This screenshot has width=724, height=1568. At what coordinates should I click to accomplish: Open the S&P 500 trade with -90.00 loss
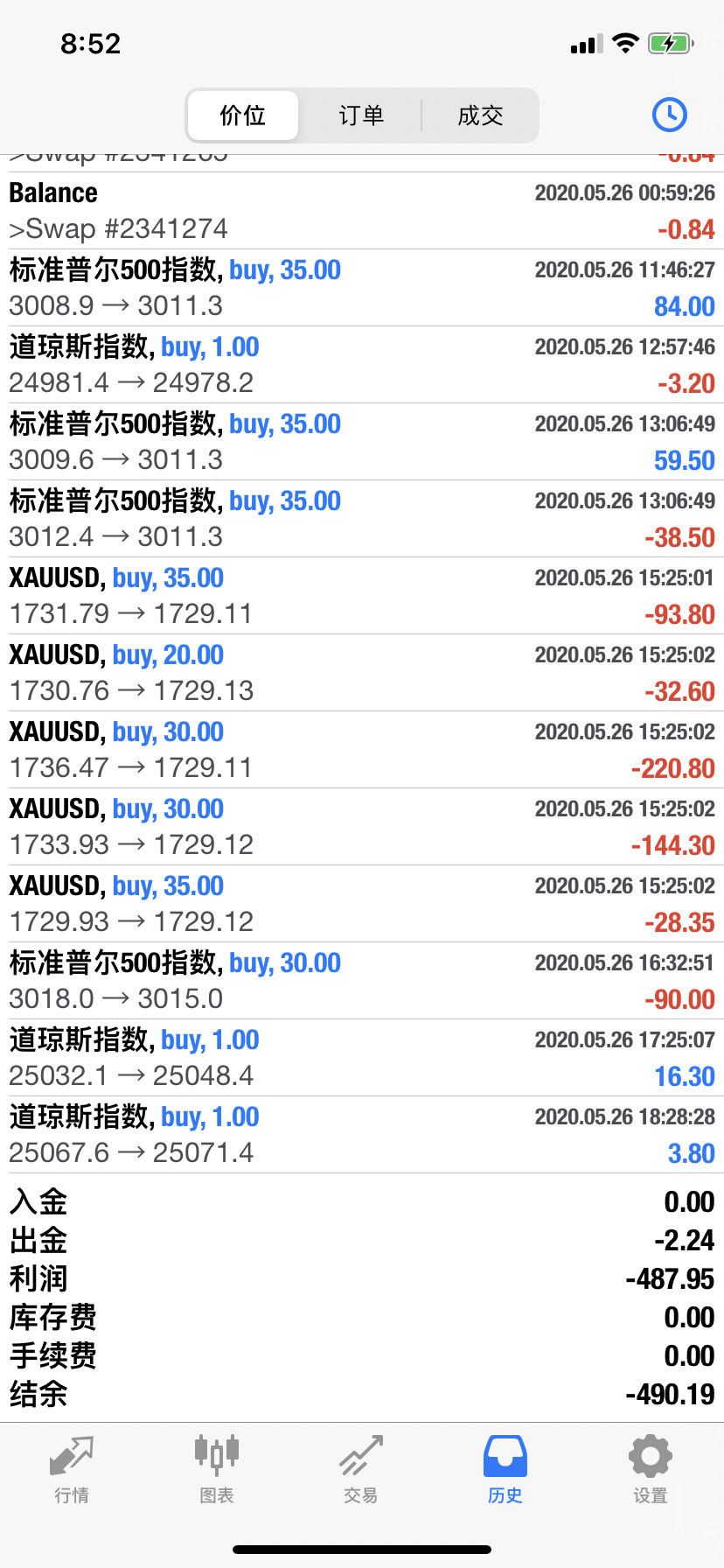tap(362, 981)
